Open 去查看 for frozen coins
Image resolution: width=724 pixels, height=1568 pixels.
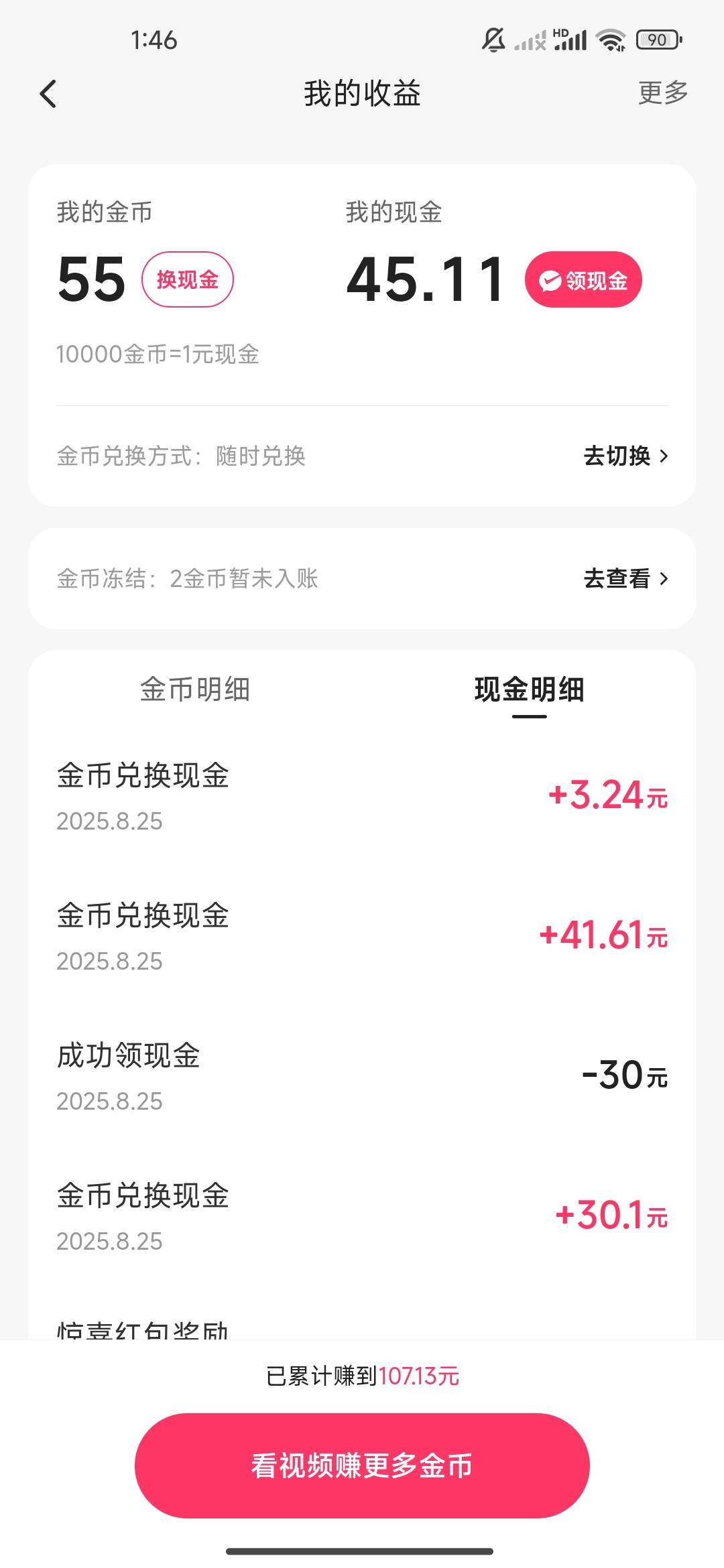click(x=626, y=578)
